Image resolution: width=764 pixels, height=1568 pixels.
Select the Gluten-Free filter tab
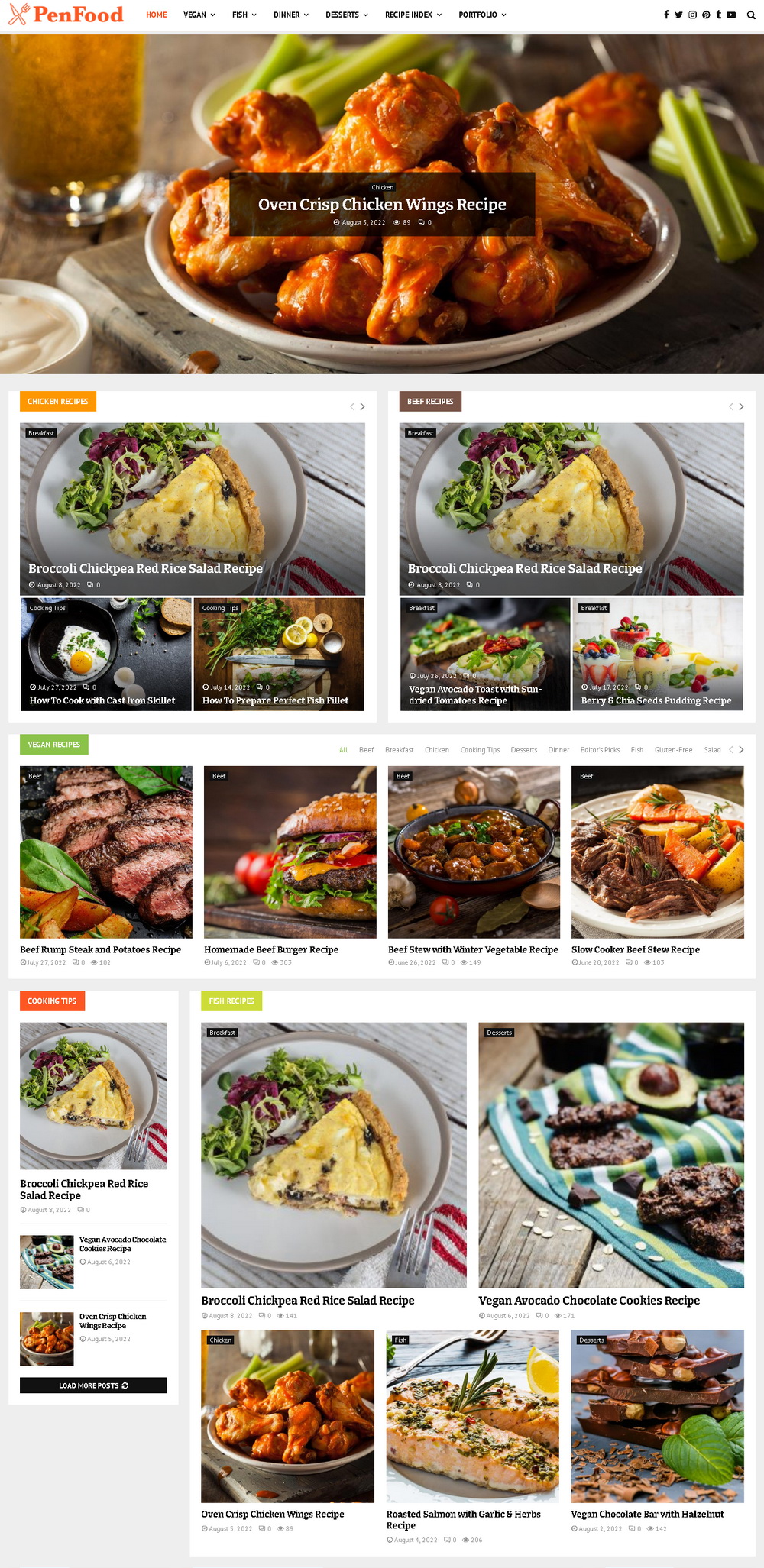pyautogui.click(x=673, y=750)
